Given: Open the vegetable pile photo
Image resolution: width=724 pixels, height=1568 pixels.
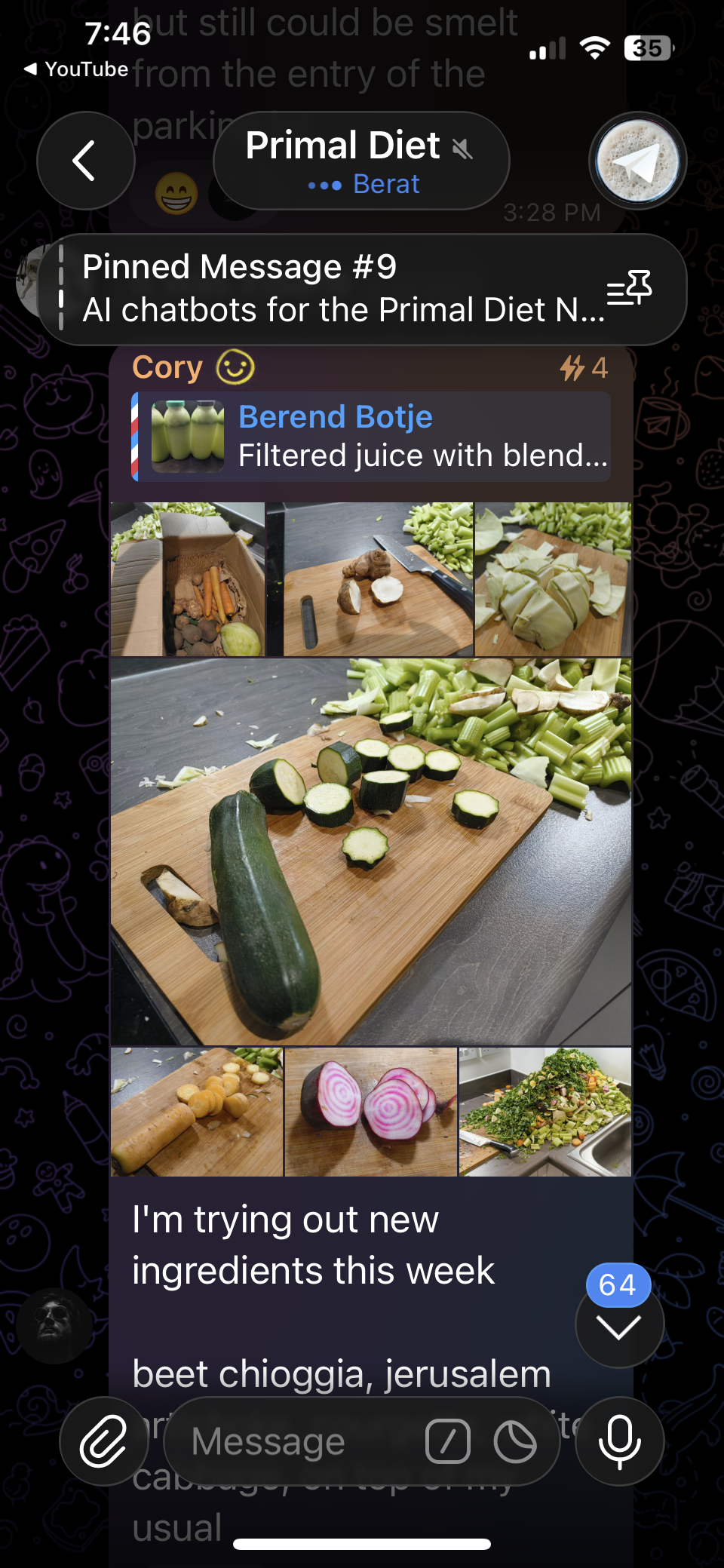Looking at the screenshot, I should point(545,1111).
